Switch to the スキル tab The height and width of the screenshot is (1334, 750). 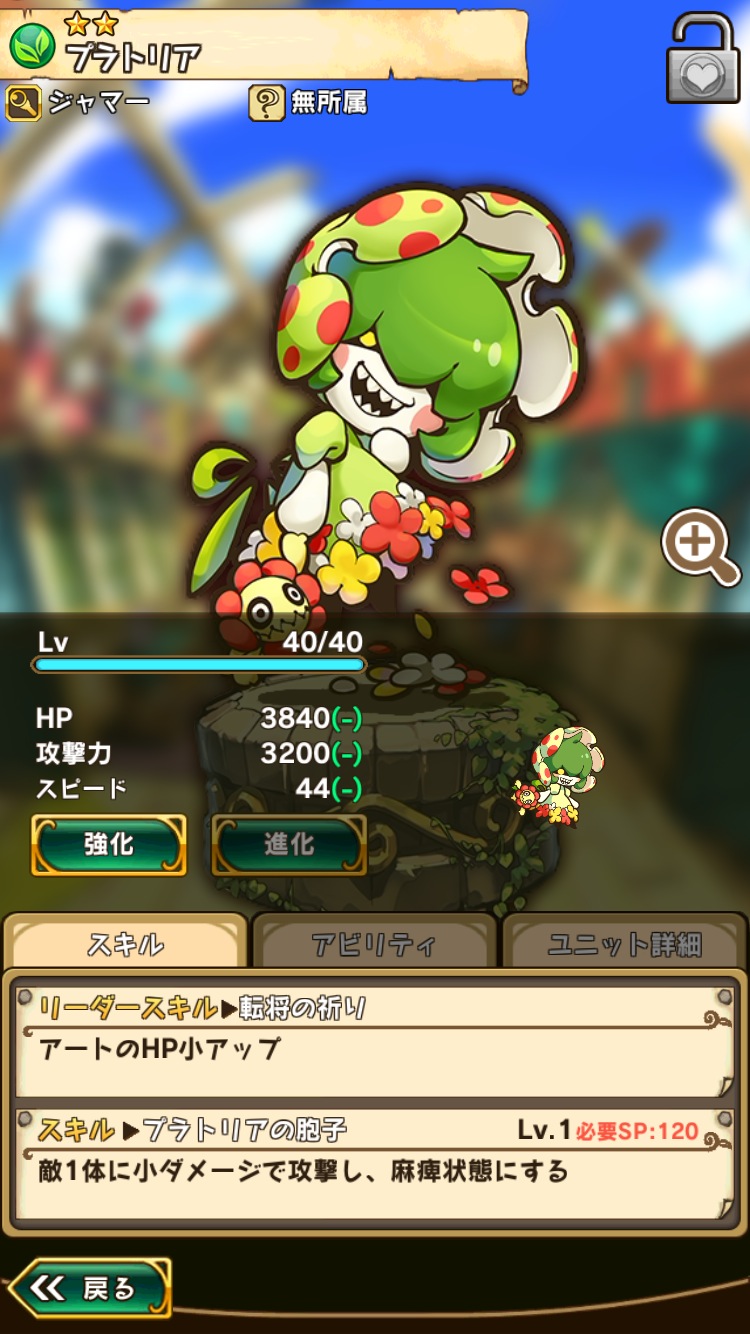(x=126, y=943)
